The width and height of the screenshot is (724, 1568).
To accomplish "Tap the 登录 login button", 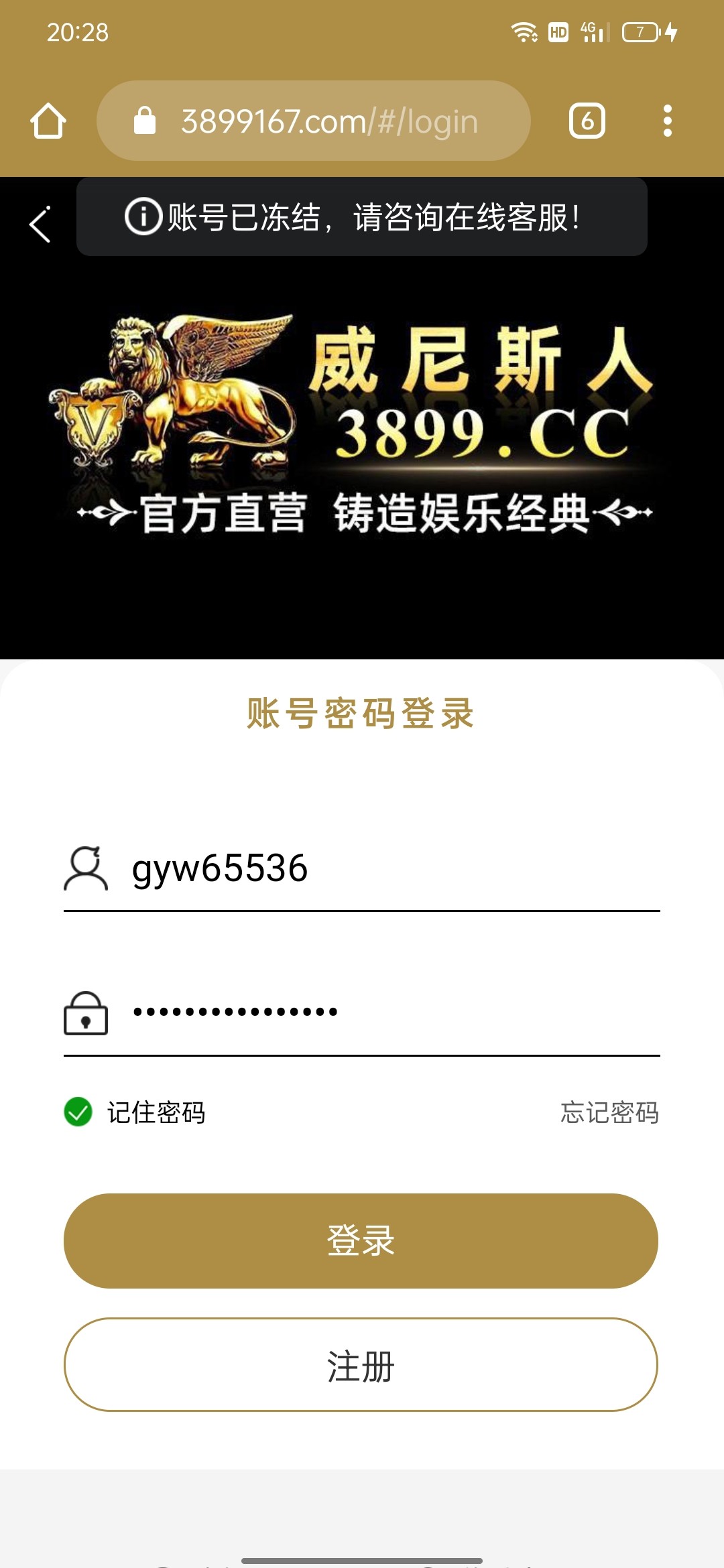I will click(x=361, y=1240).
